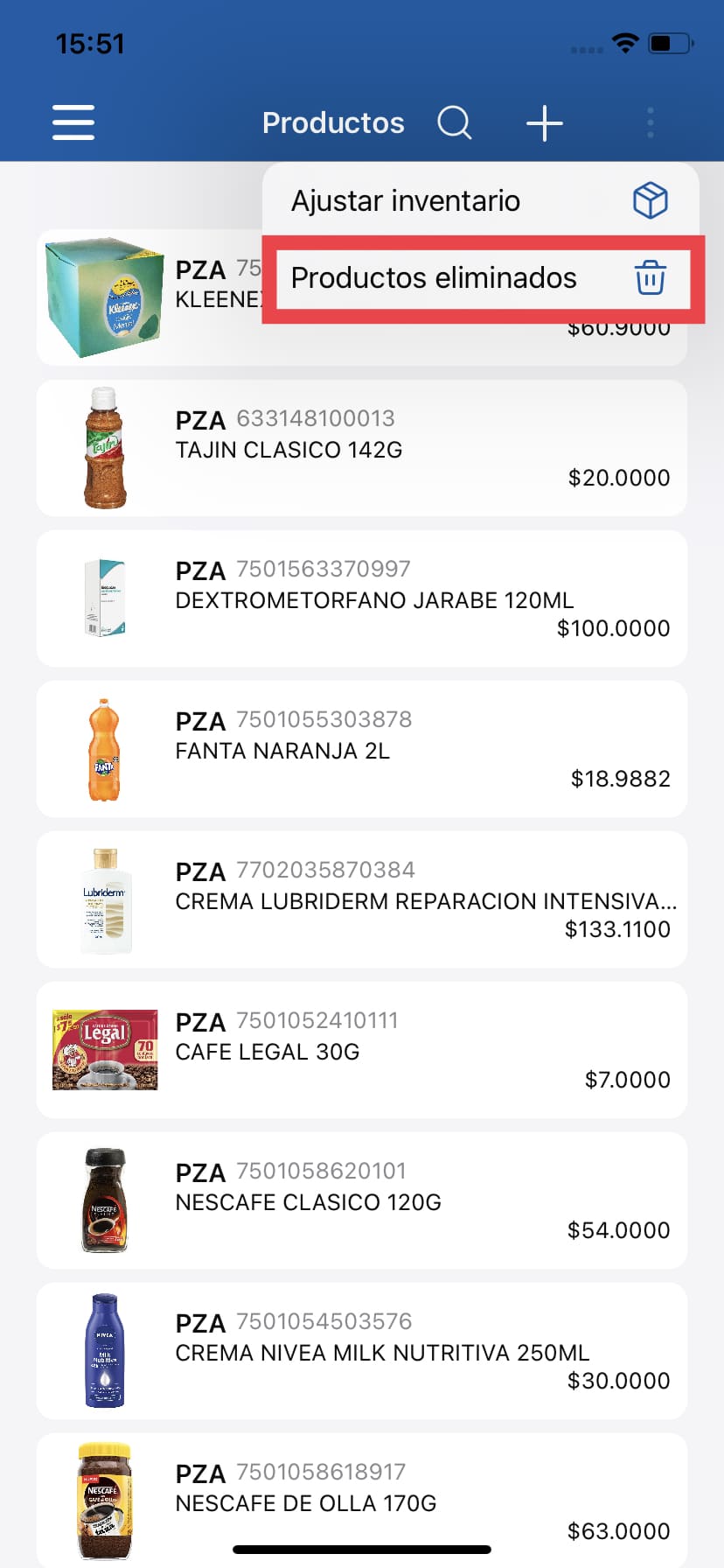The image size is (724, 1568).
Task: Select the NESCAFE CLASICO 120G product
Action: [362, 1200]
